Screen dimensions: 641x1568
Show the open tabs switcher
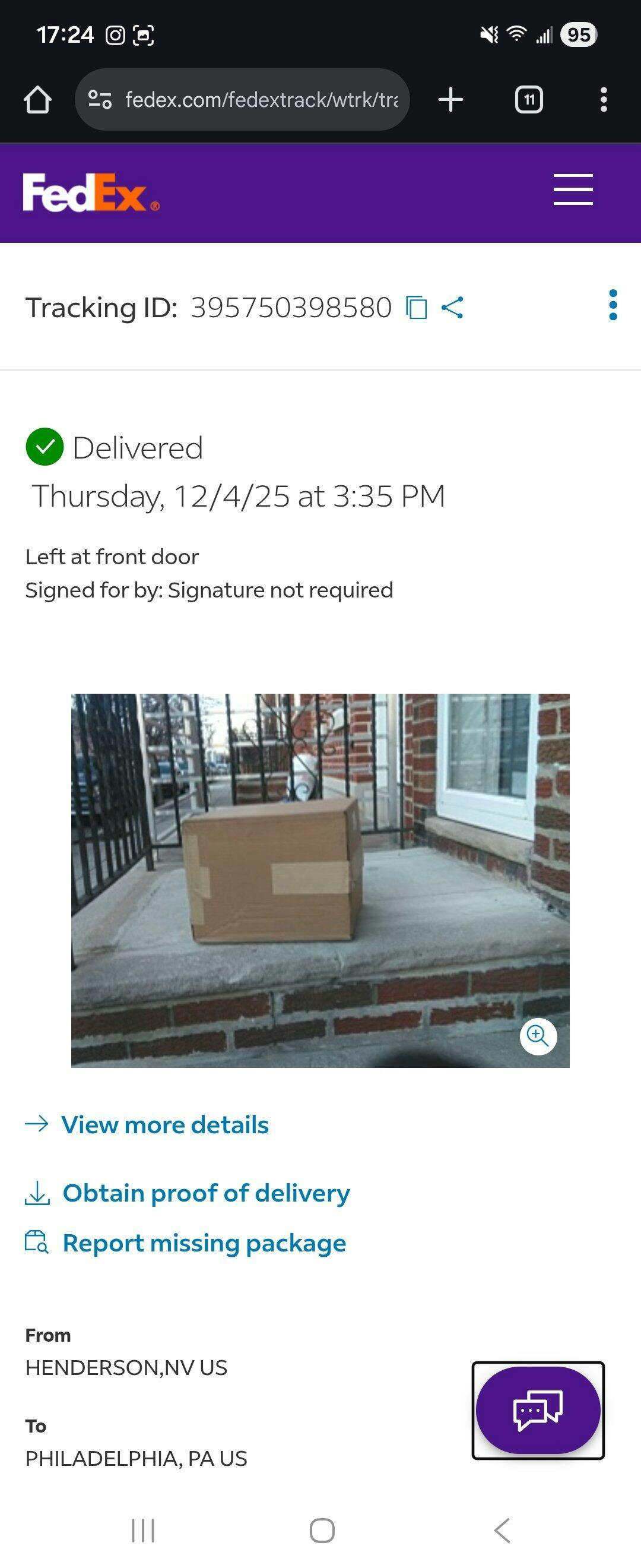(x=528, y=99)
